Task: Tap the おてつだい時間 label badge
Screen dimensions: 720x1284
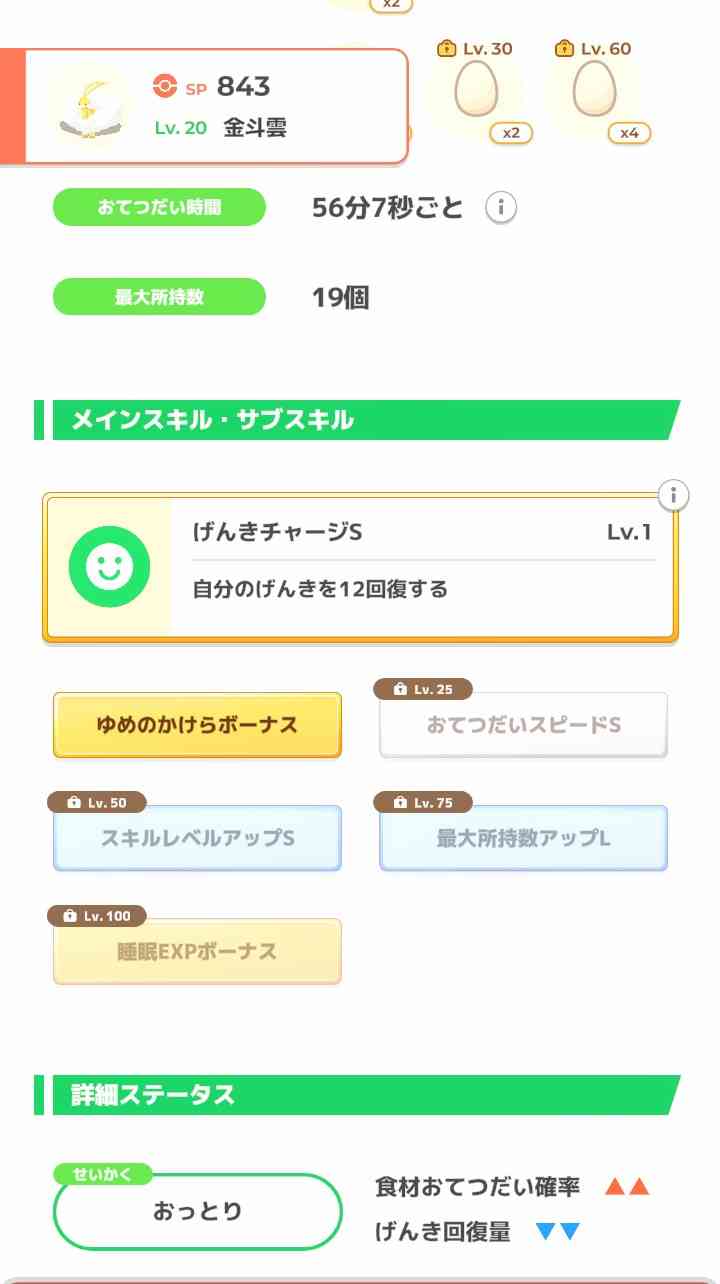Action: click(159, 207)
